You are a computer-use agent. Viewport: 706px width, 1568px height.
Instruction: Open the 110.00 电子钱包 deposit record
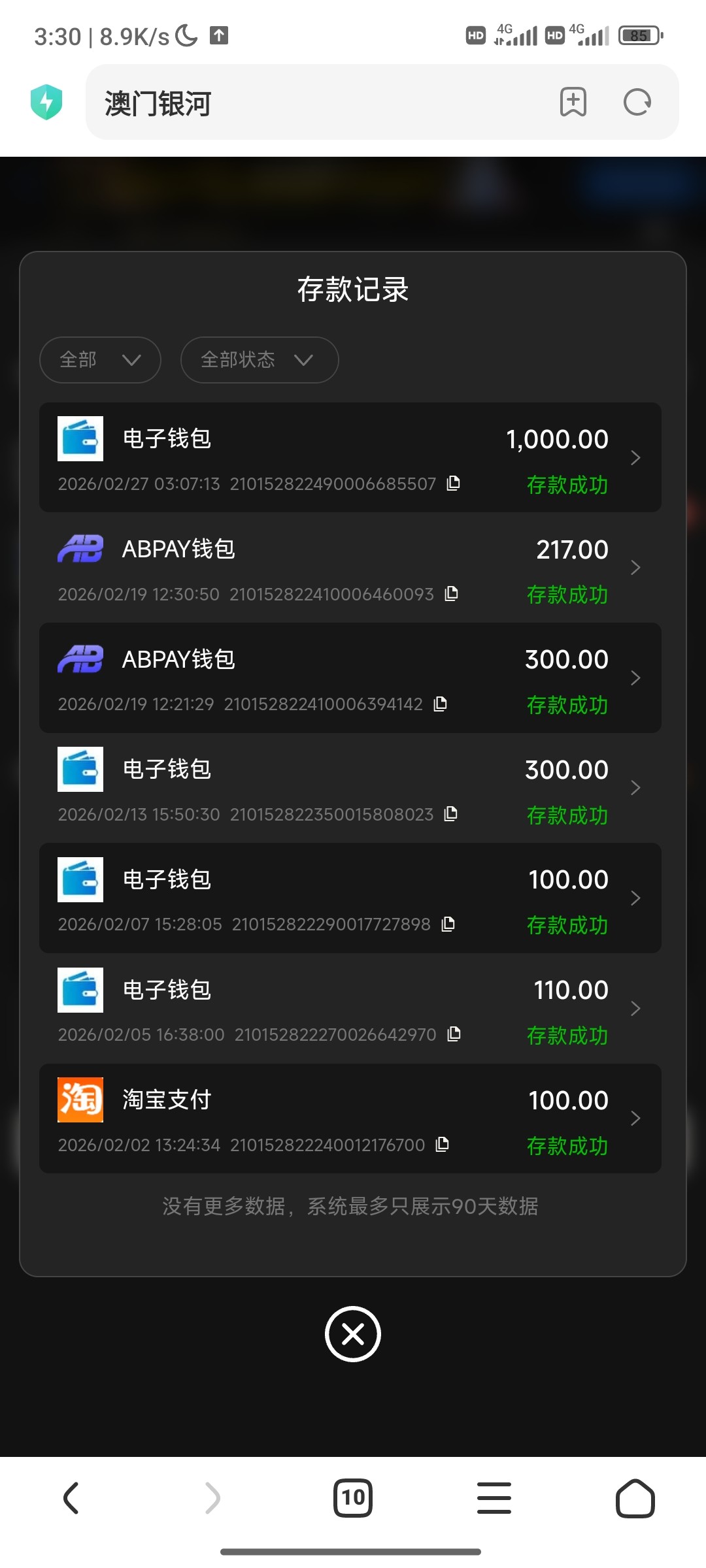click(350, 1008)
